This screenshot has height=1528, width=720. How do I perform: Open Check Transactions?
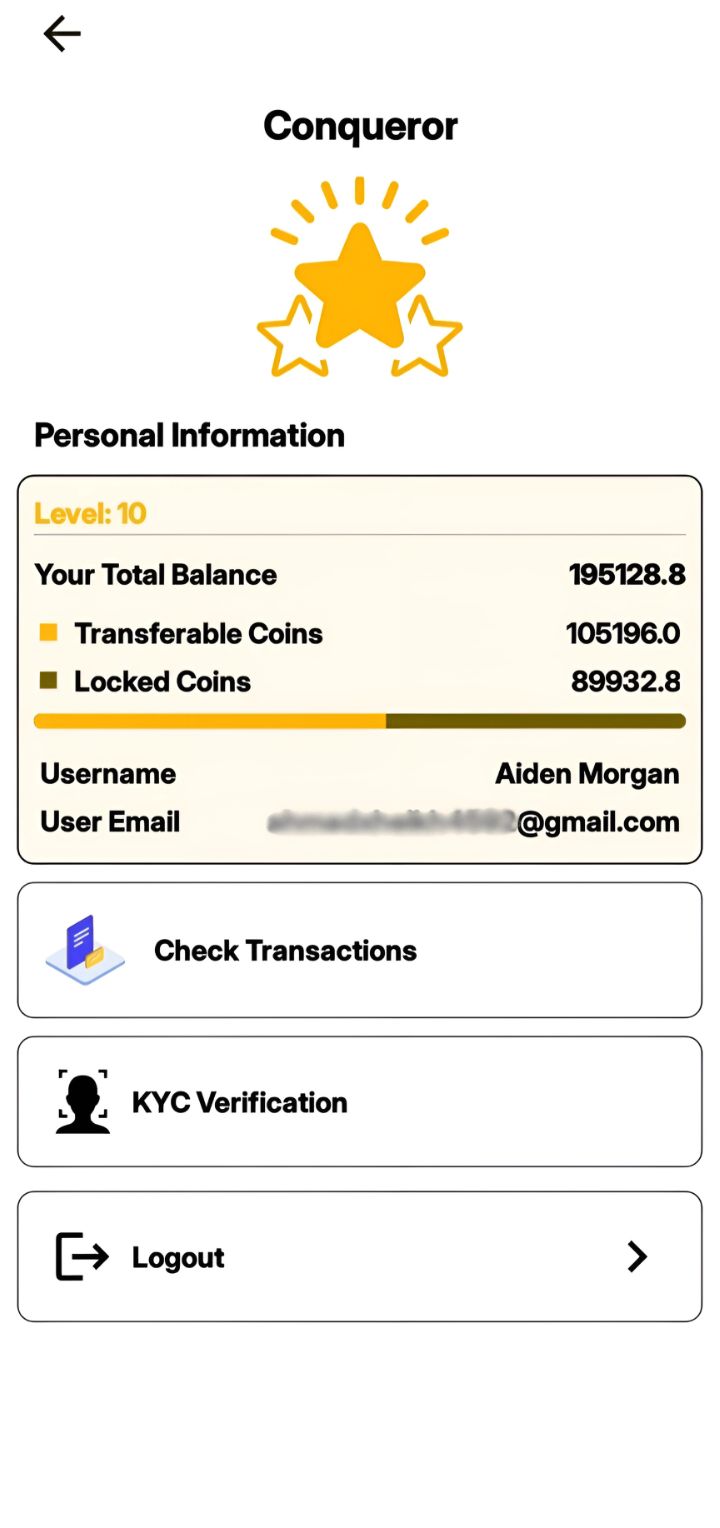[359, 950]
